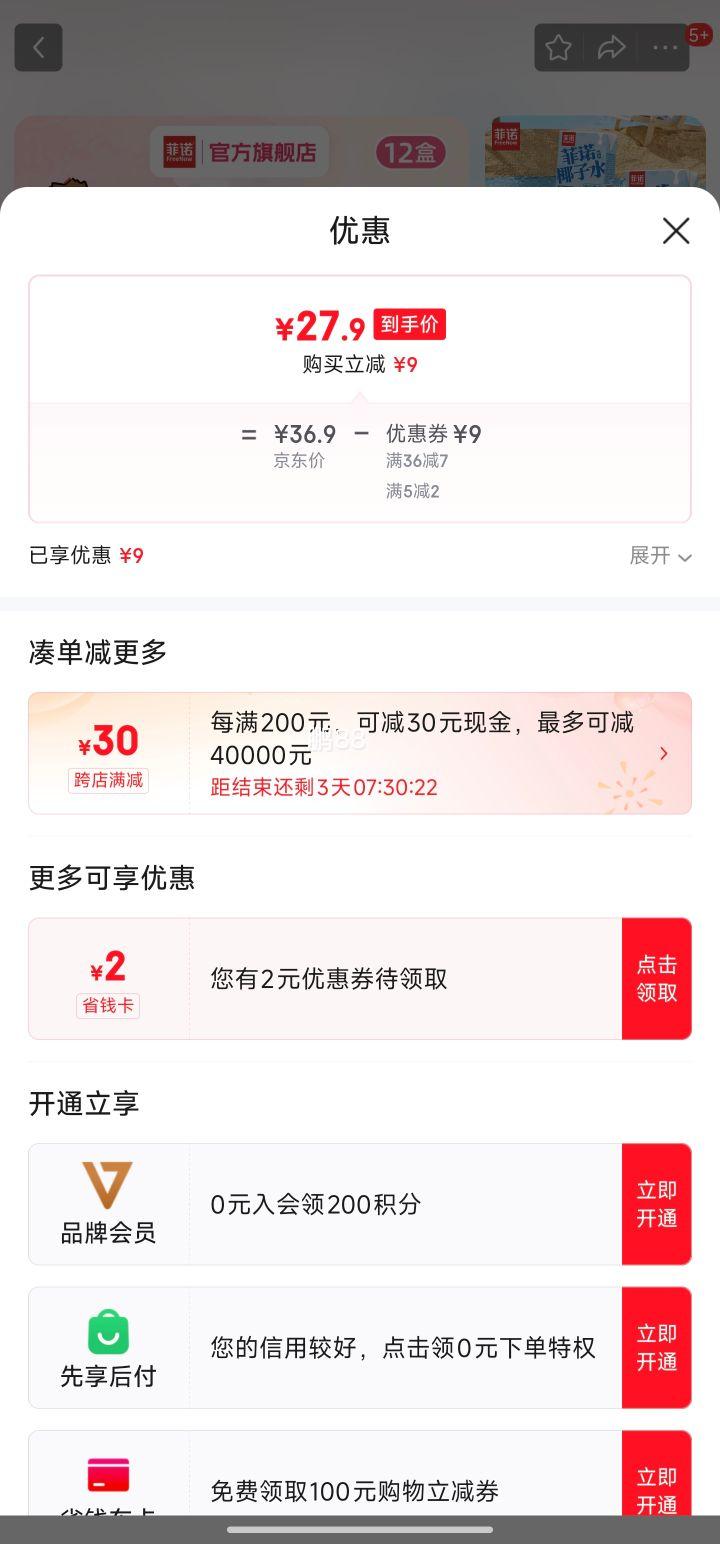Tap the 优惠 title of the popup

point(360,231)
